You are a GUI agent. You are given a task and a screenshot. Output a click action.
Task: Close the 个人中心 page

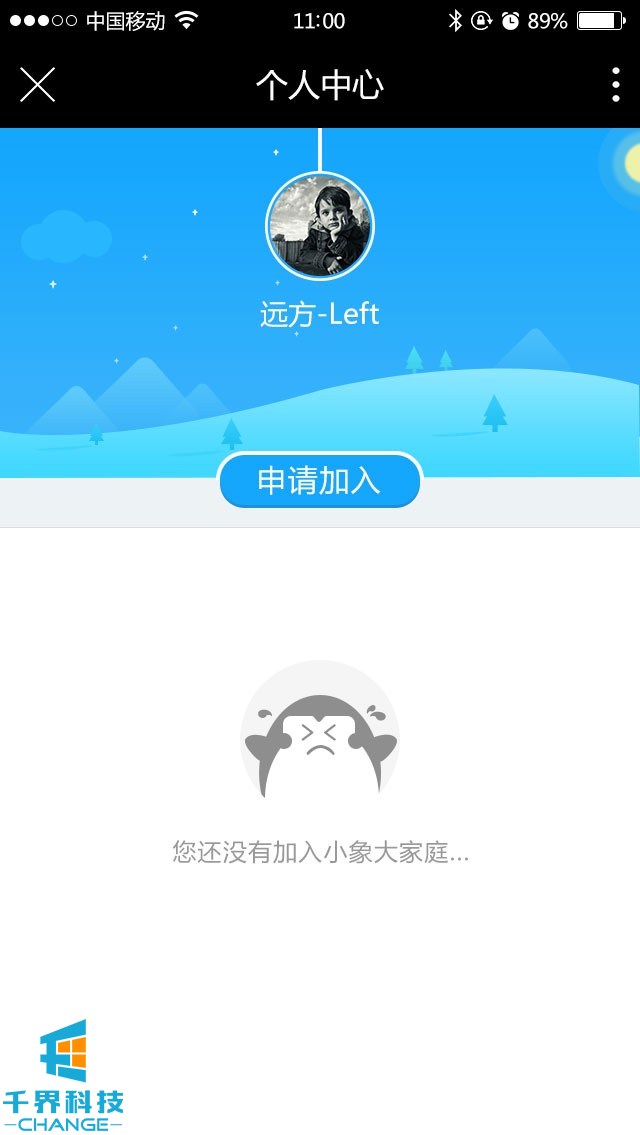37,85
